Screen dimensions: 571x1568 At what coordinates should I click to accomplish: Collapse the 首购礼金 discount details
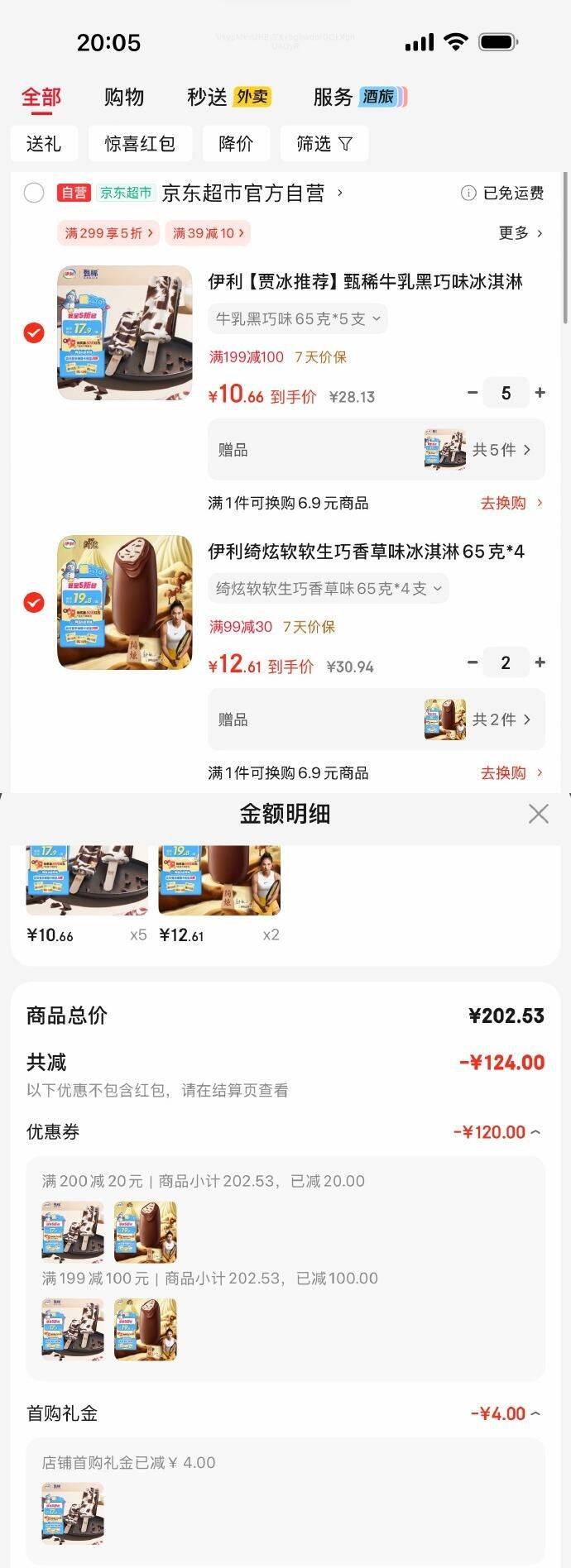(506, 1413)
